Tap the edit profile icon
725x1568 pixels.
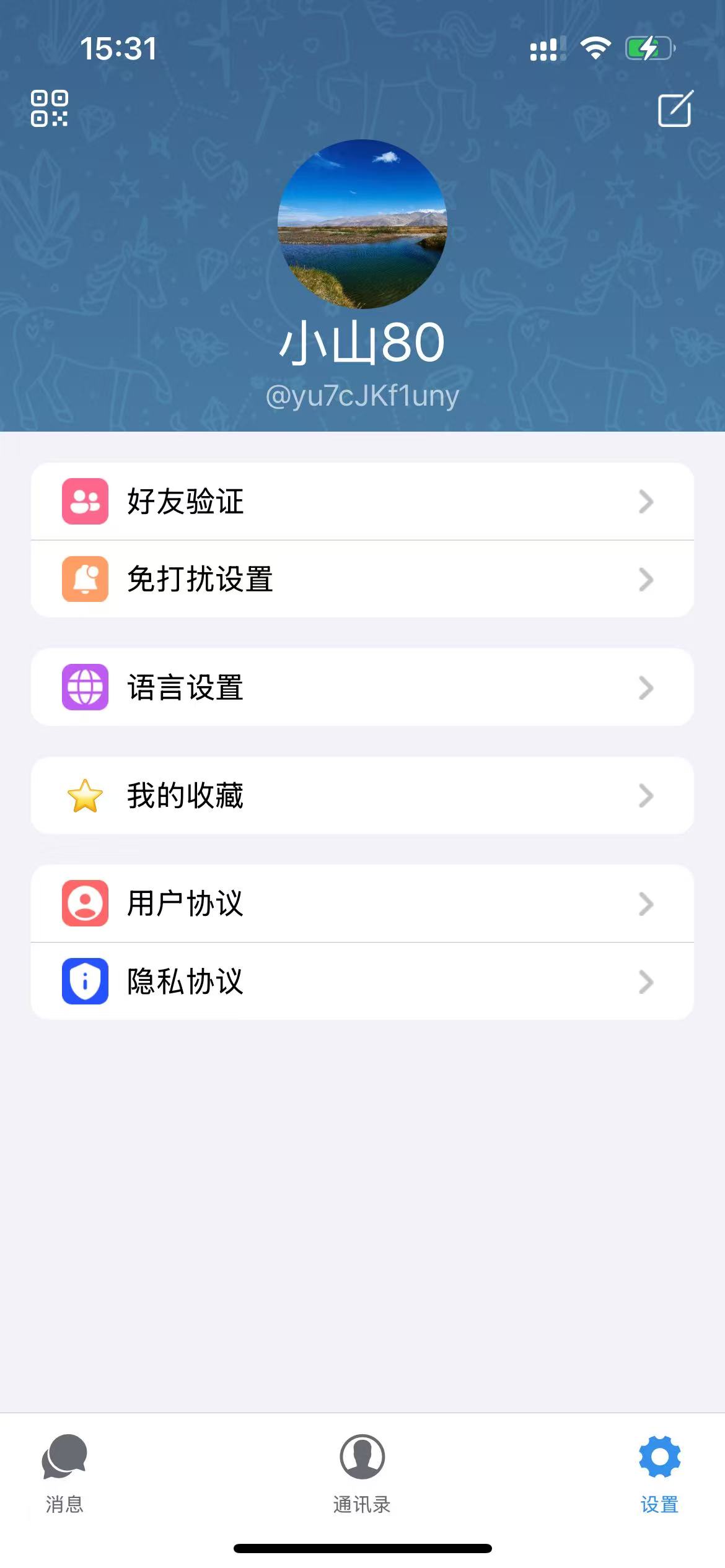point(675,110)
